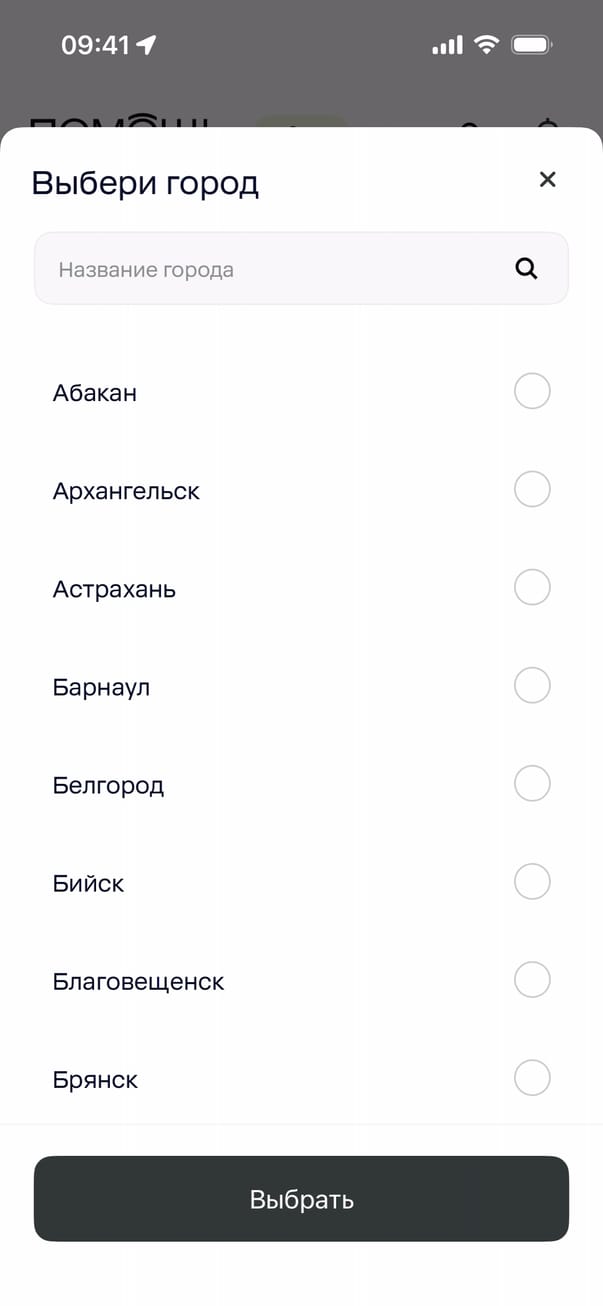Select Благовещенск in the city list
This screenshot has height=1306, width=603.
point(531,980)
